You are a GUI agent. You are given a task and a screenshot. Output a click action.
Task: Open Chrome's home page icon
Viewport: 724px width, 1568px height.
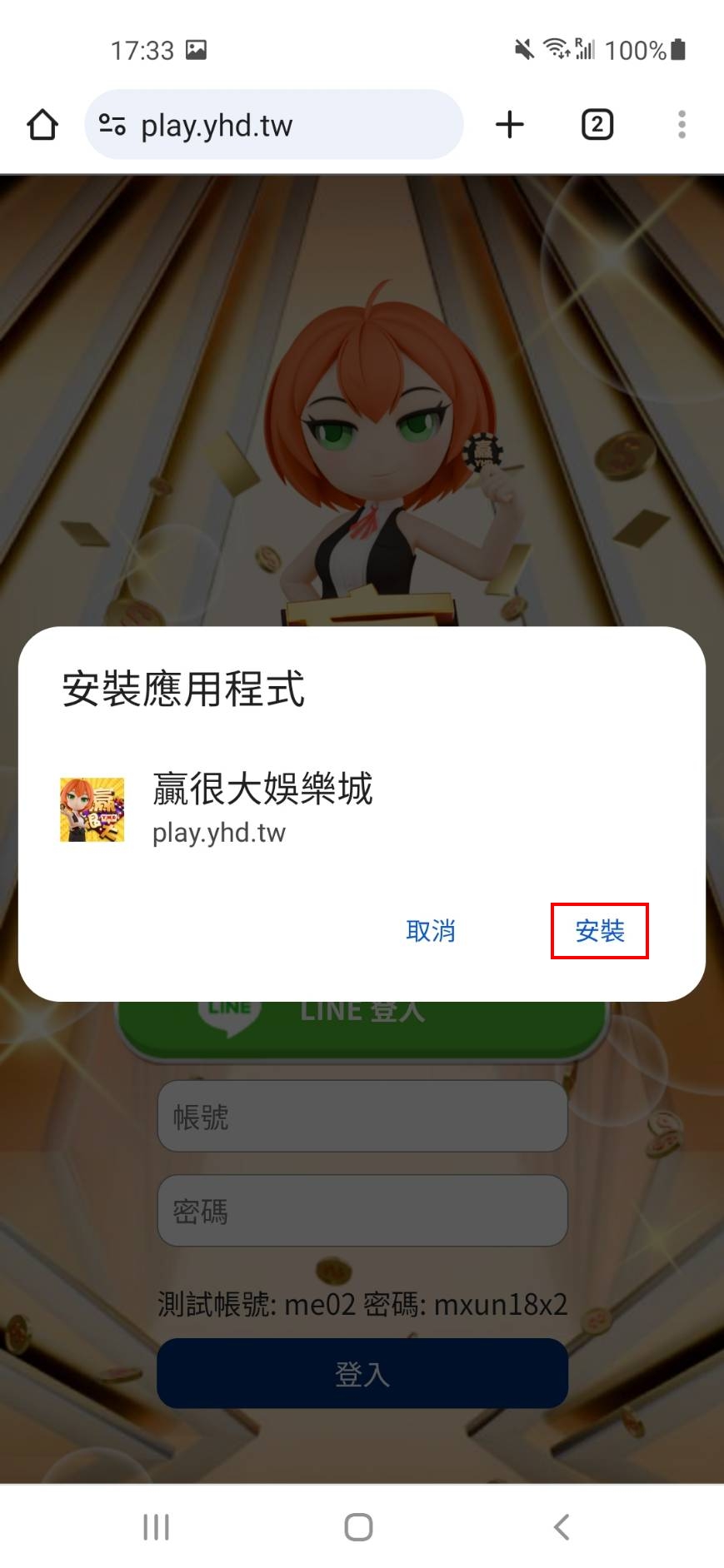click(42, 125)
